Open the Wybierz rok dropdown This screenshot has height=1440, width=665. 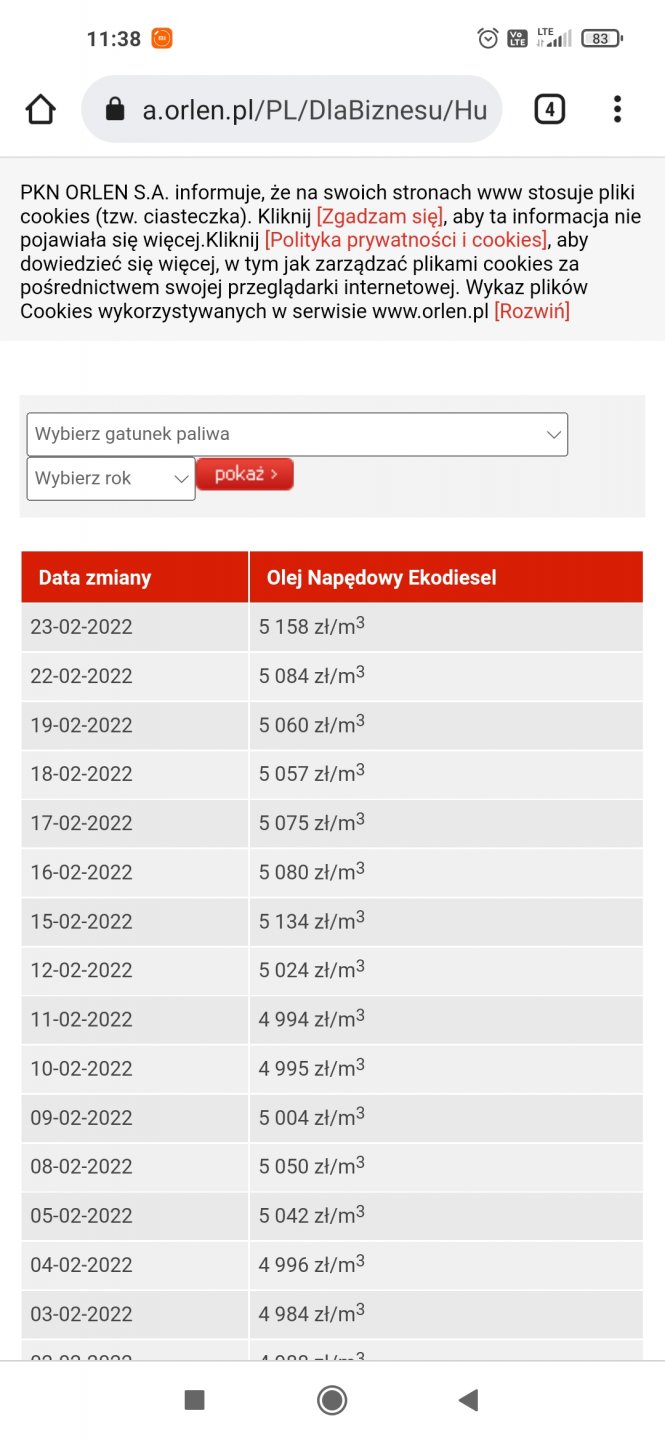tap(111, 478)
